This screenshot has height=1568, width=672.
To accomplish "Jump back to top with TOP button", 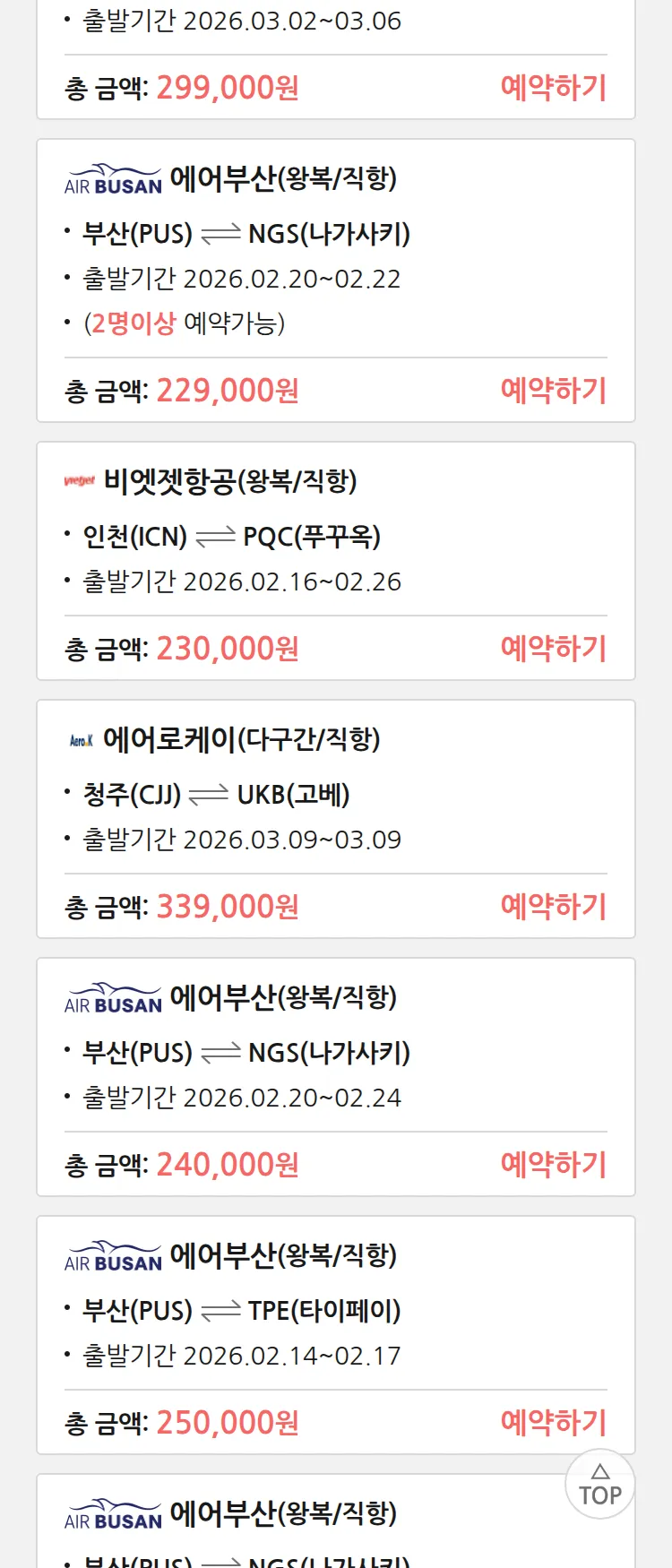I will click(599, 1485).
